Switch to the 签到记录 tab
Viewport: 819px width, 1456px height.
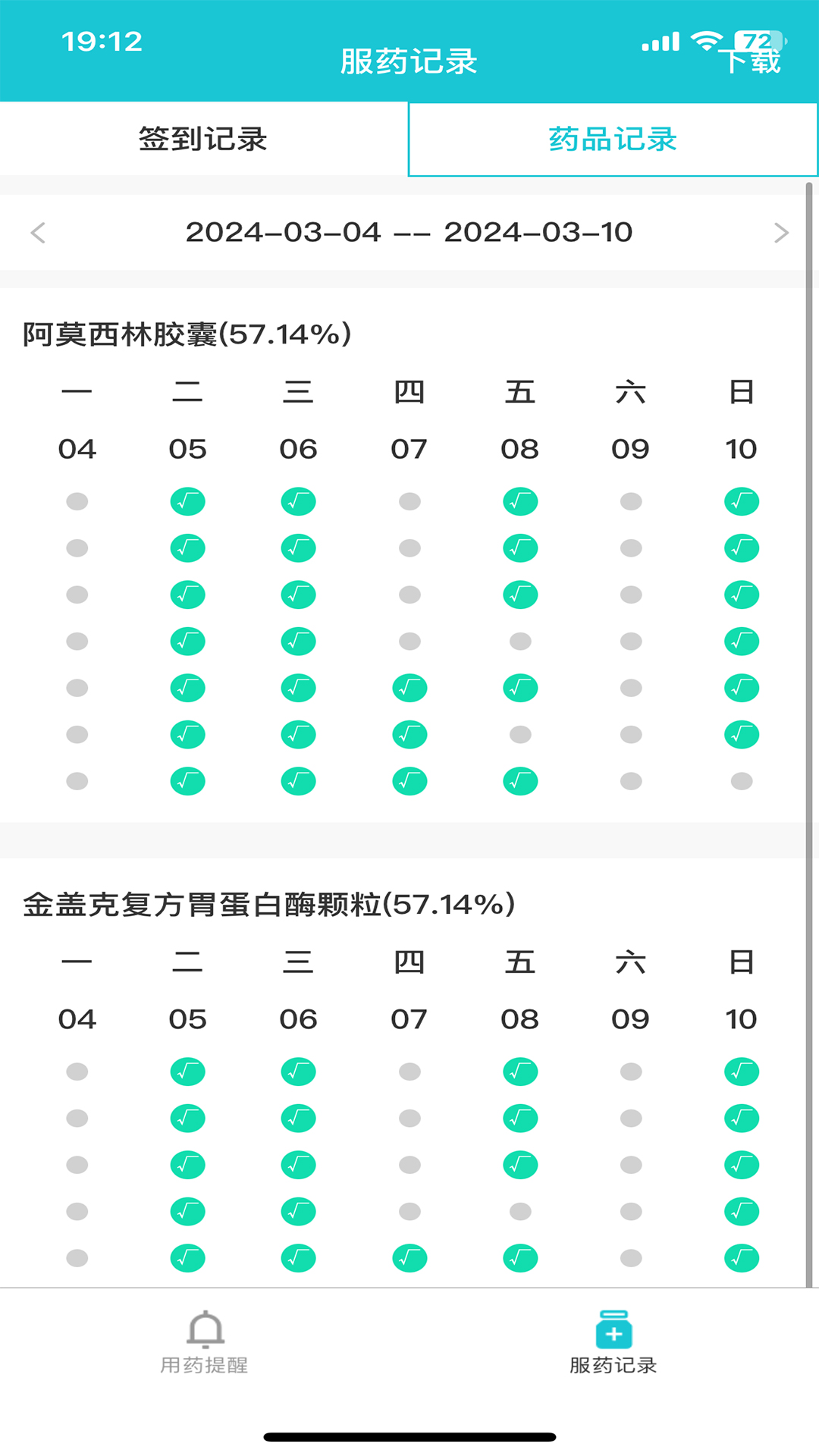(203, 140)
